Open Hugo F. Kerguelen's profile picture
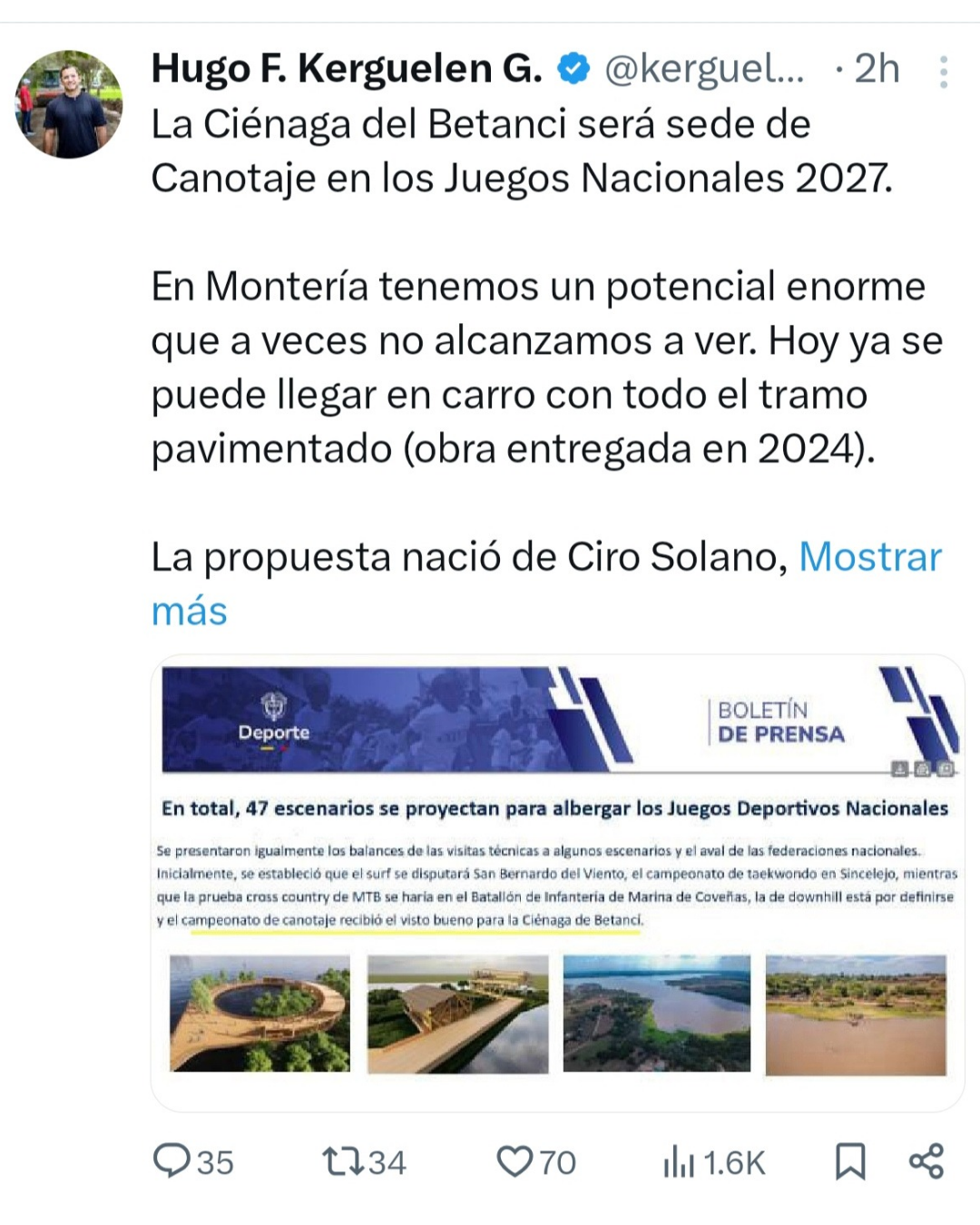The width and height of the screenshot is (980, 1225). [69, 104]
